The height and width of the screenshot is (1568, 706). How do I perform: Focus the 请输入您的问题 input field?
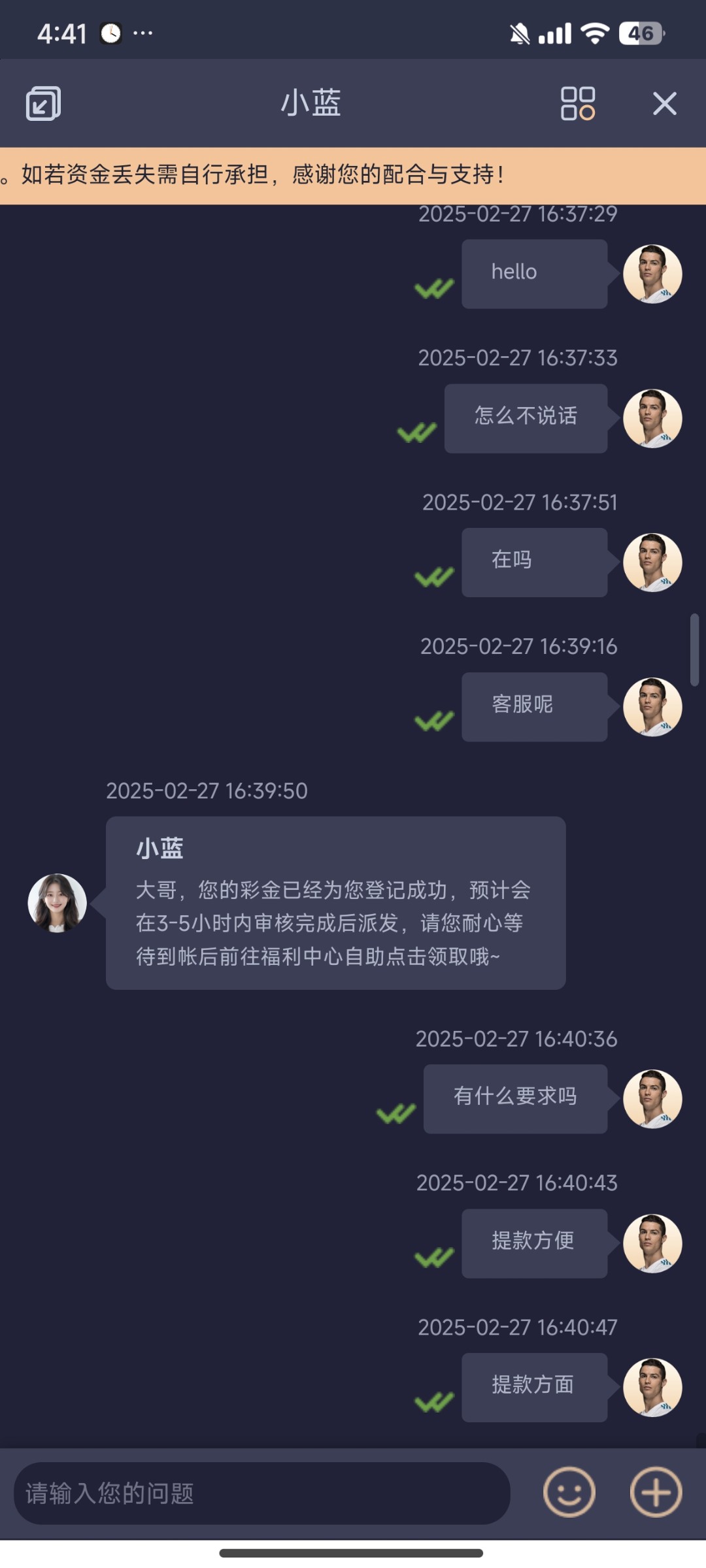261,1493
